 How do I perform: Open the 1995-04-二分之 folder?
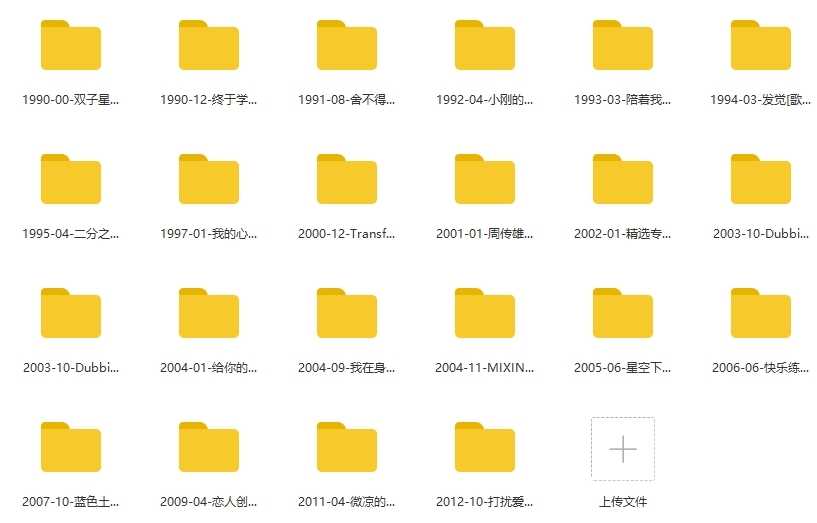pyautogui.click(x=70, y=180)
